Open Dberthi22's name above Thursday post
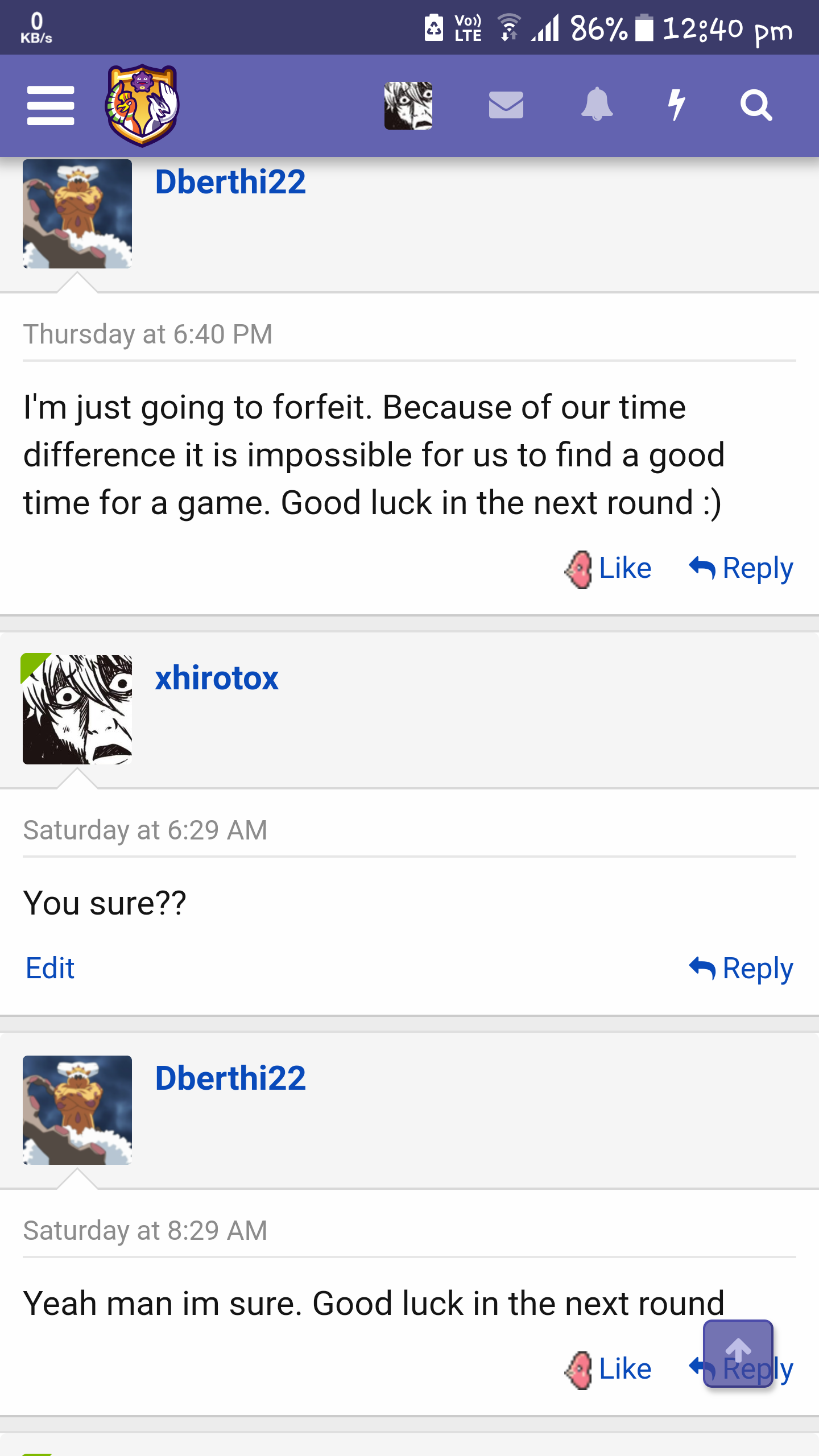 [x=230, y=182]
